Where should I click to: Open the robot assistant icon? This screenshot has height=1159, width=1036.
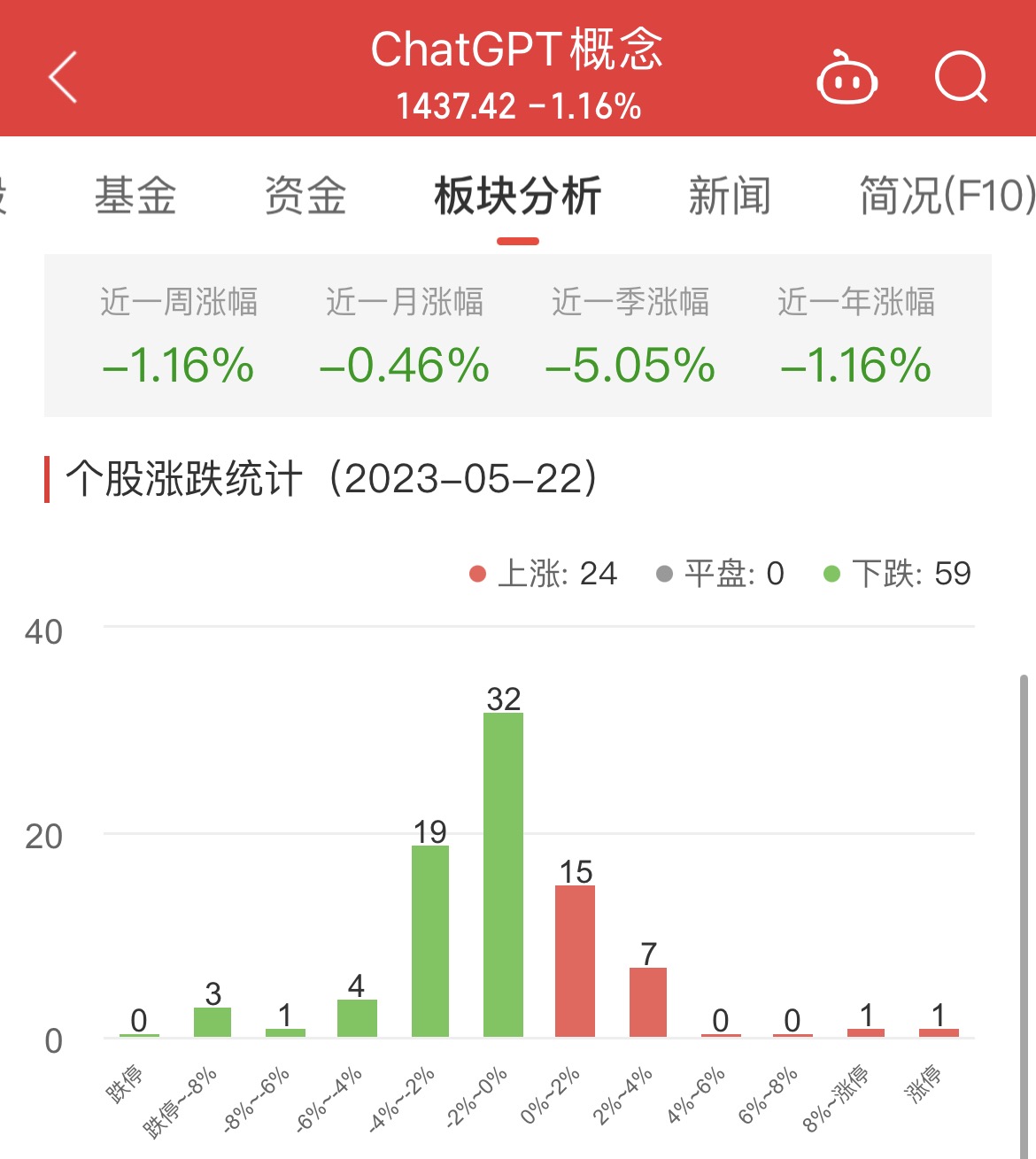pyautogui.click(x=847, y=78)
